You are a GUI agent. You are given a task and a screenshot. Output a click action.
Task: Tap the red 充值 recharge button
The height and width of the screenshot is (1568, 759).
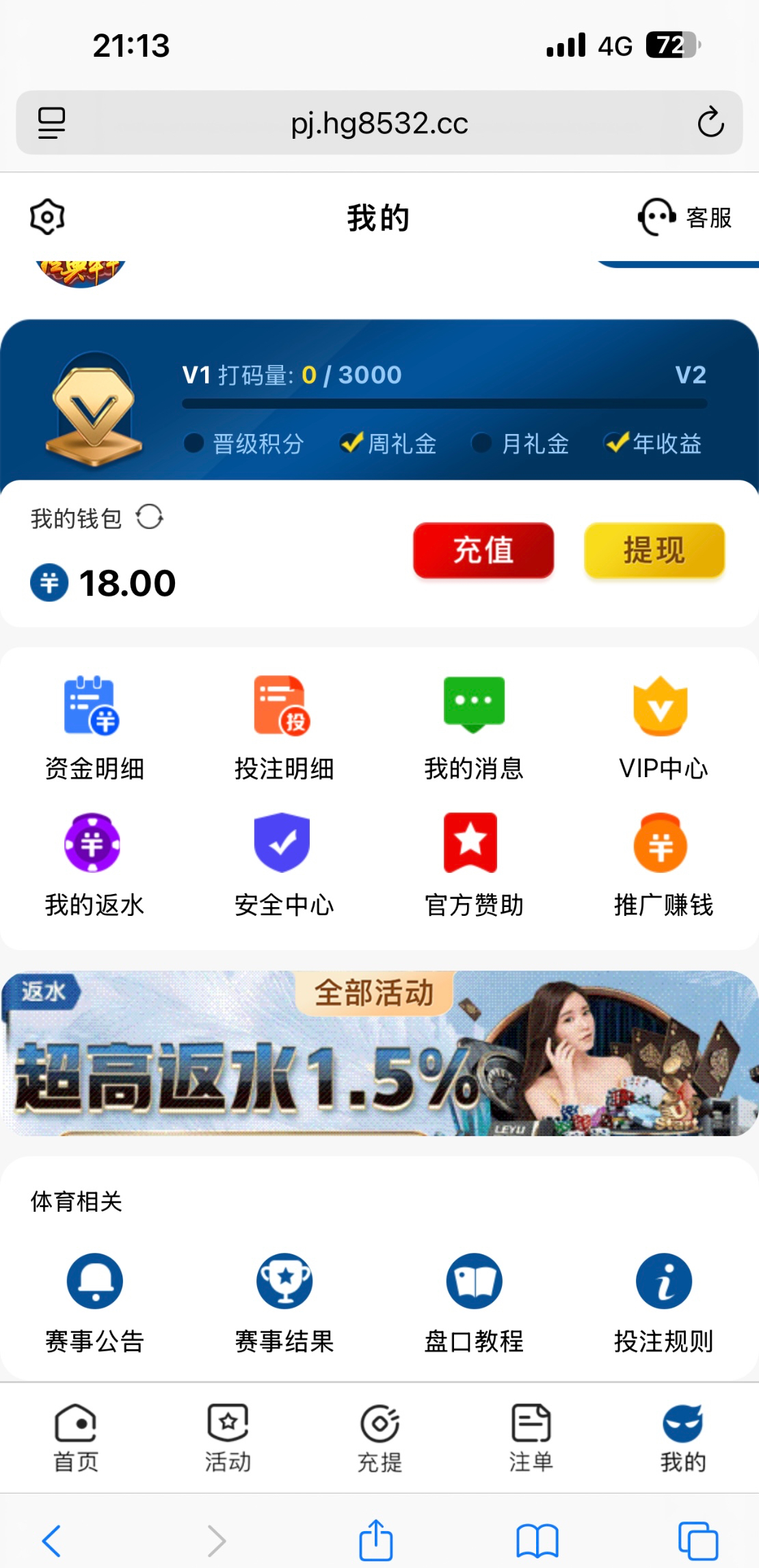[x=483, y=550]
